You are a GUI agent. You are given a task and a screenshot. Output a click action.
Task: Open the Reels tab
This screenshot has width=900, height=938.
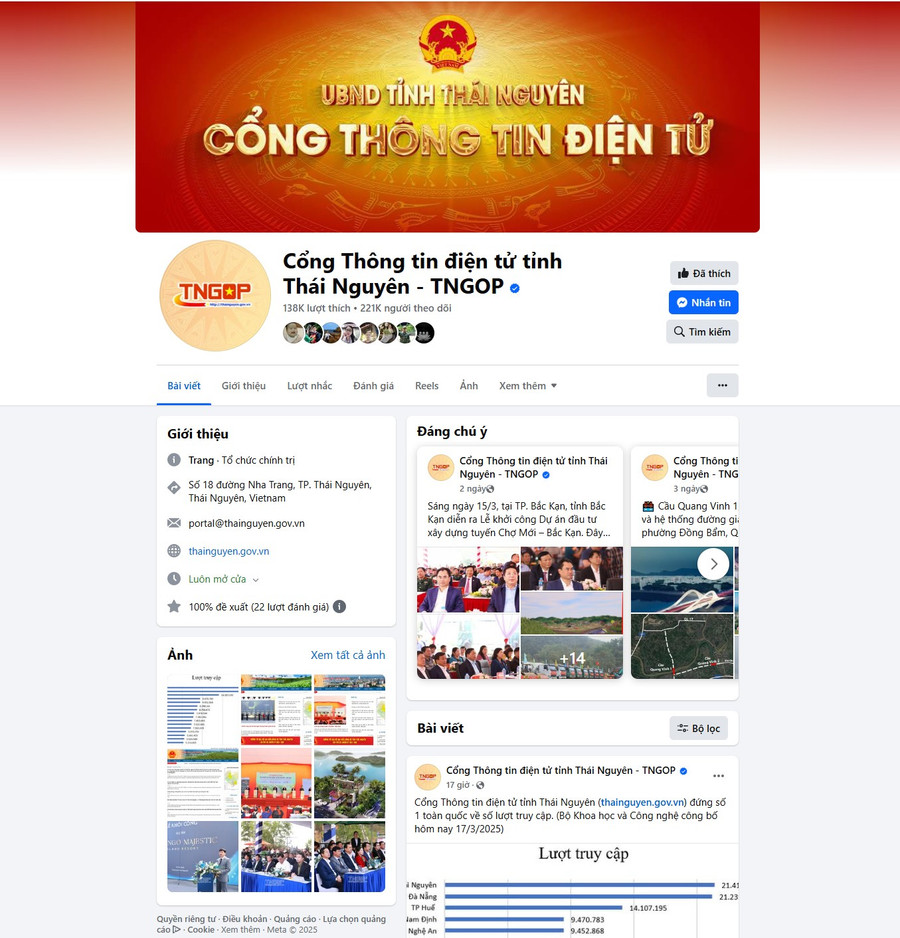coord(427,386)
